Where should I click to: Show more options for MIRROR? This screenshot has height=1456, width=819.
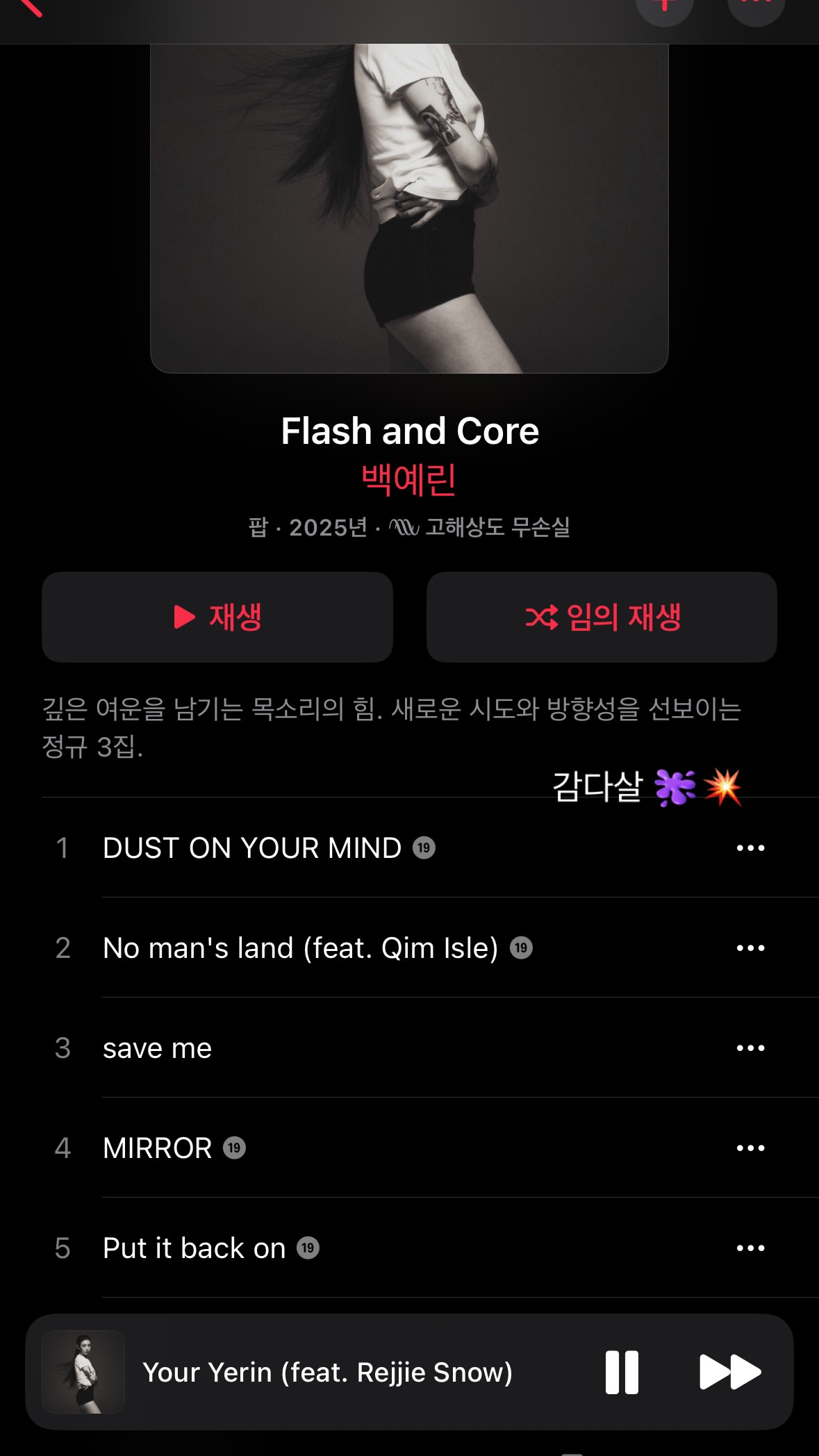point(750,1148)
